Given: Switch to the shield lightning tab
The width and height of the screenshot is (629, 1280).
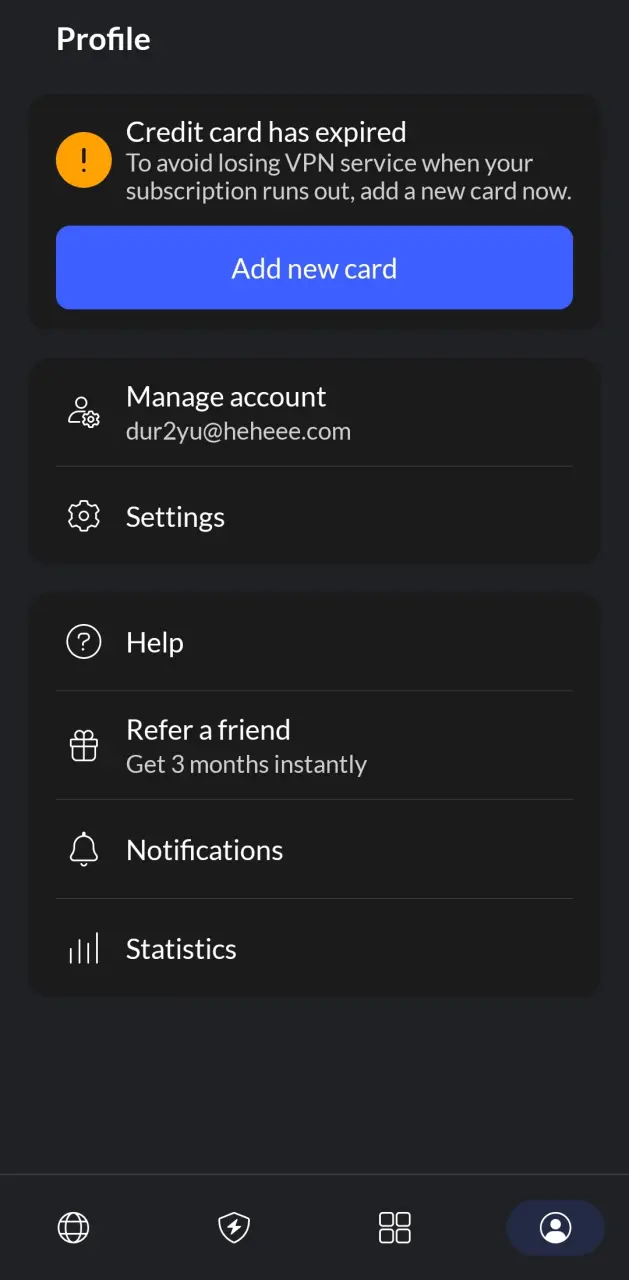Looking at the screenshot, I should 234,1227.
